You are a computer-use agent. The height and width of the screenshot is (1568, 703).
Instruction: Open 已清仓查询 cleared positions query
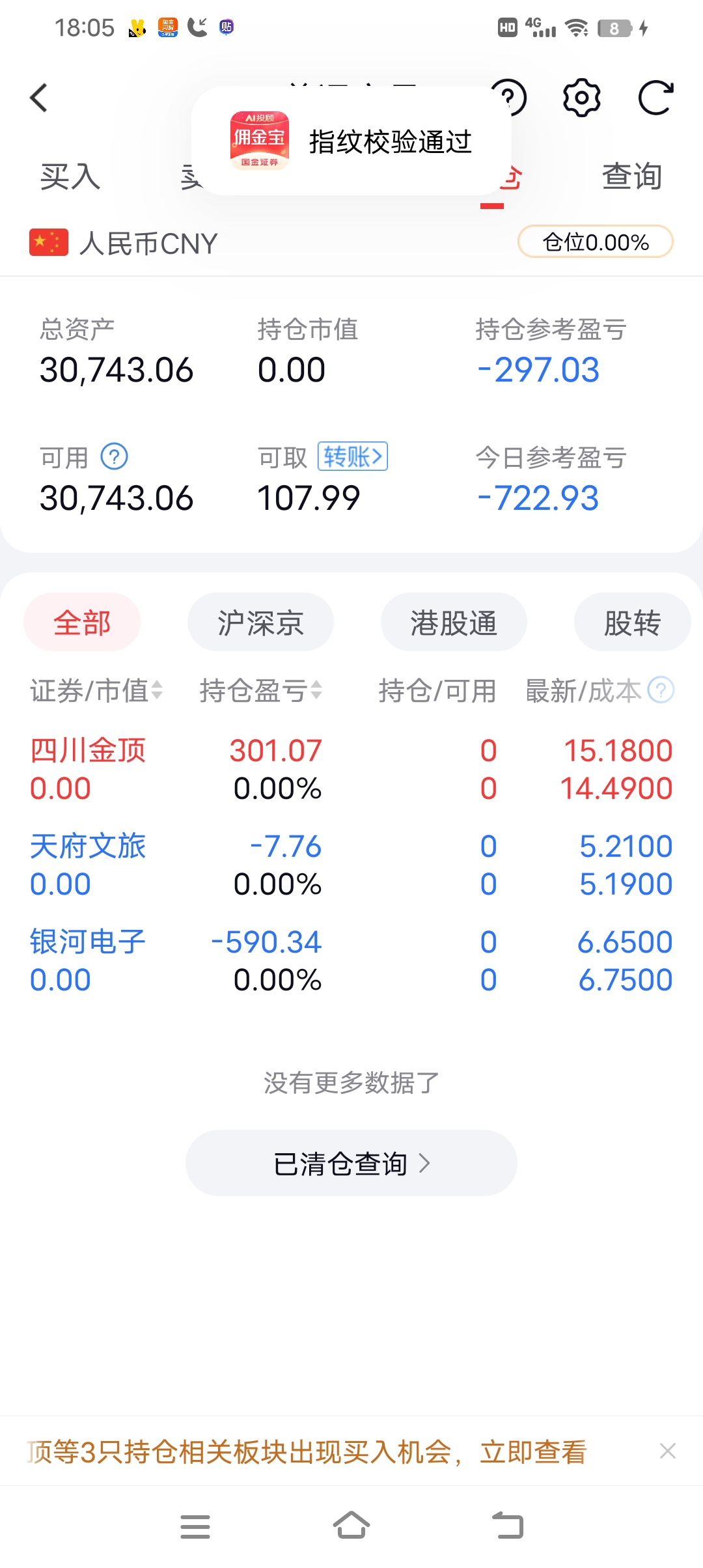(351, 1163)
